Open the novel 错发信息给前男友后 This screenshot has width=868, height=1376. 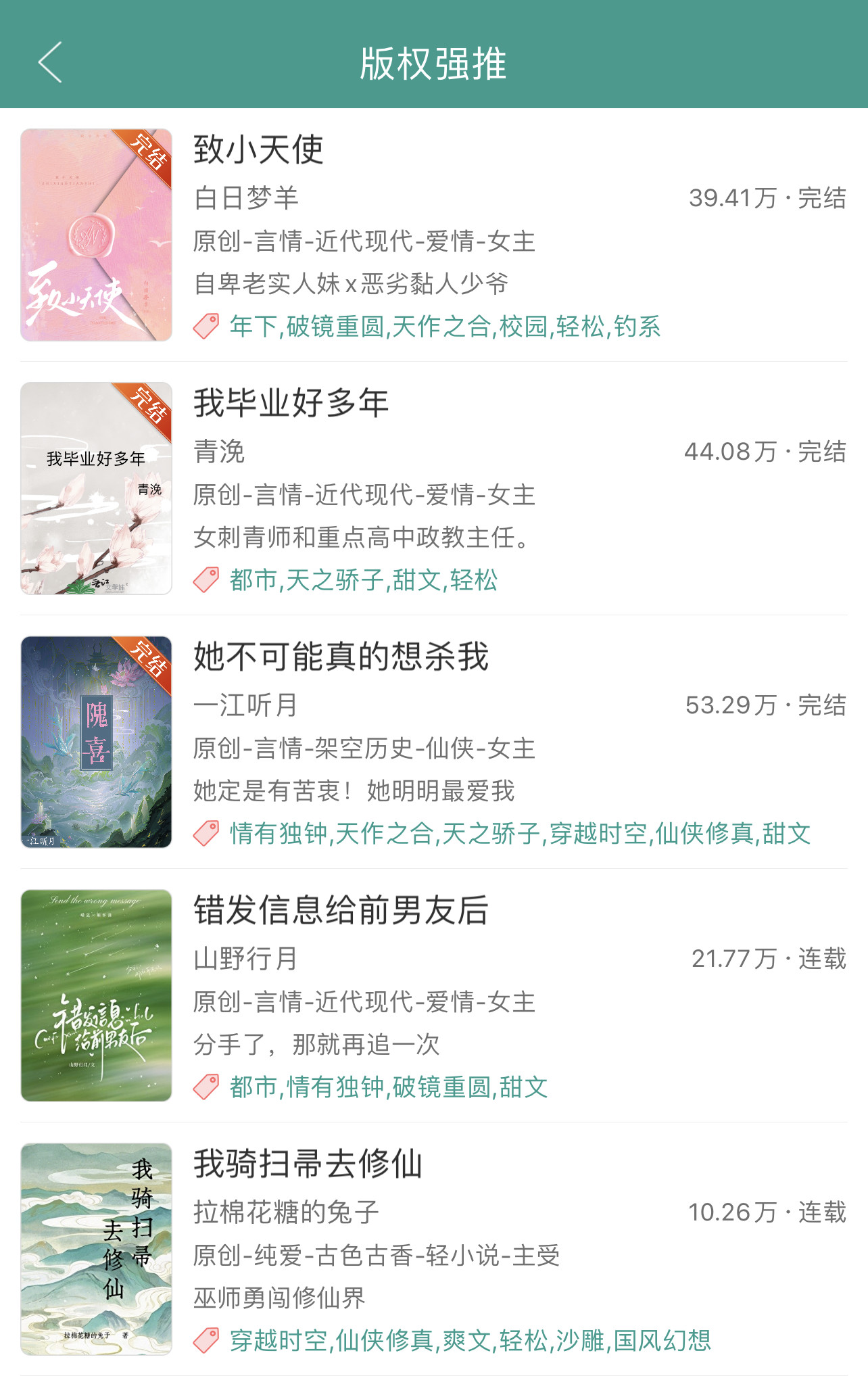tap(434, 995)
